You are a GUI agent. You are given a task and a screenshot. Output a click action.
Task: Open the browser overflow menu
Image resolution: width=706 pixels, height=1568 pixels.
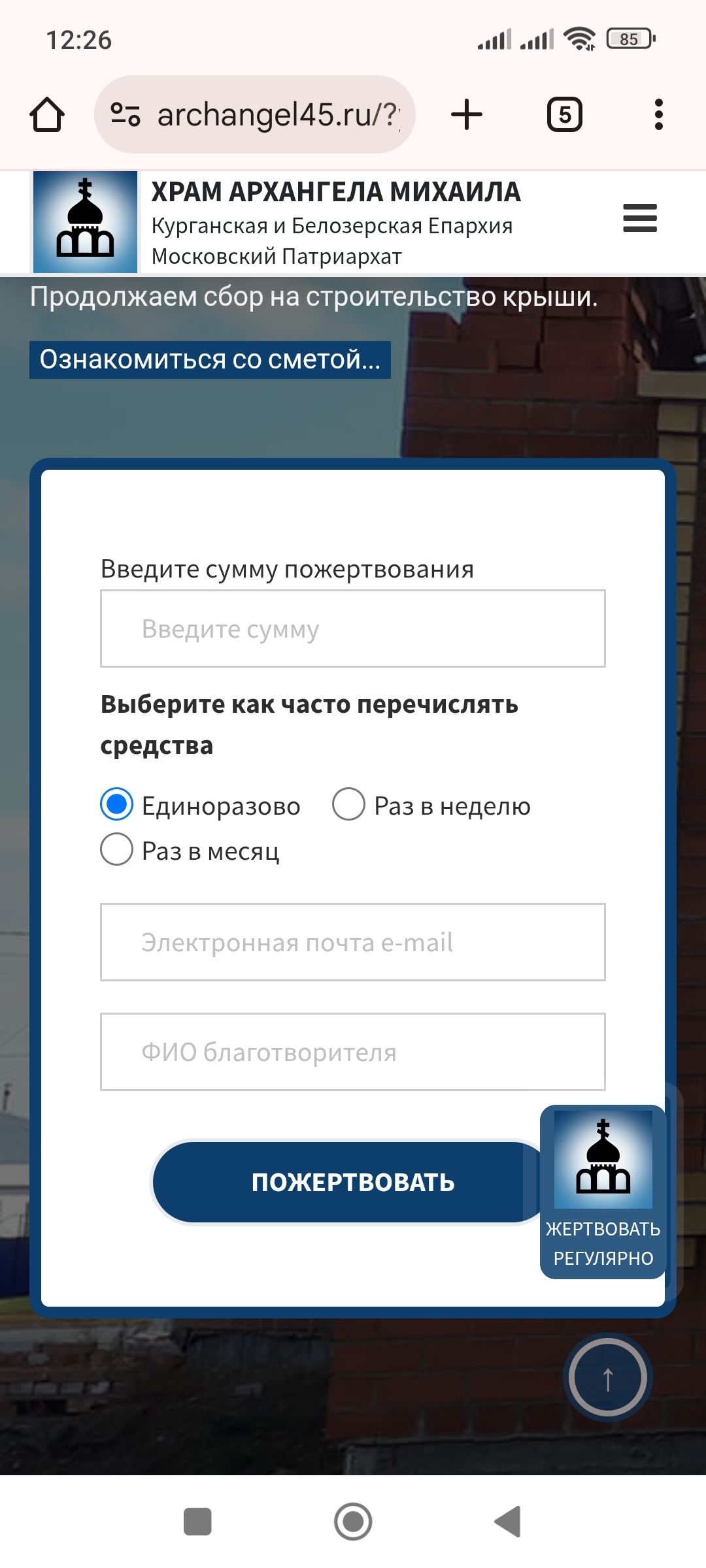(658, 115)
